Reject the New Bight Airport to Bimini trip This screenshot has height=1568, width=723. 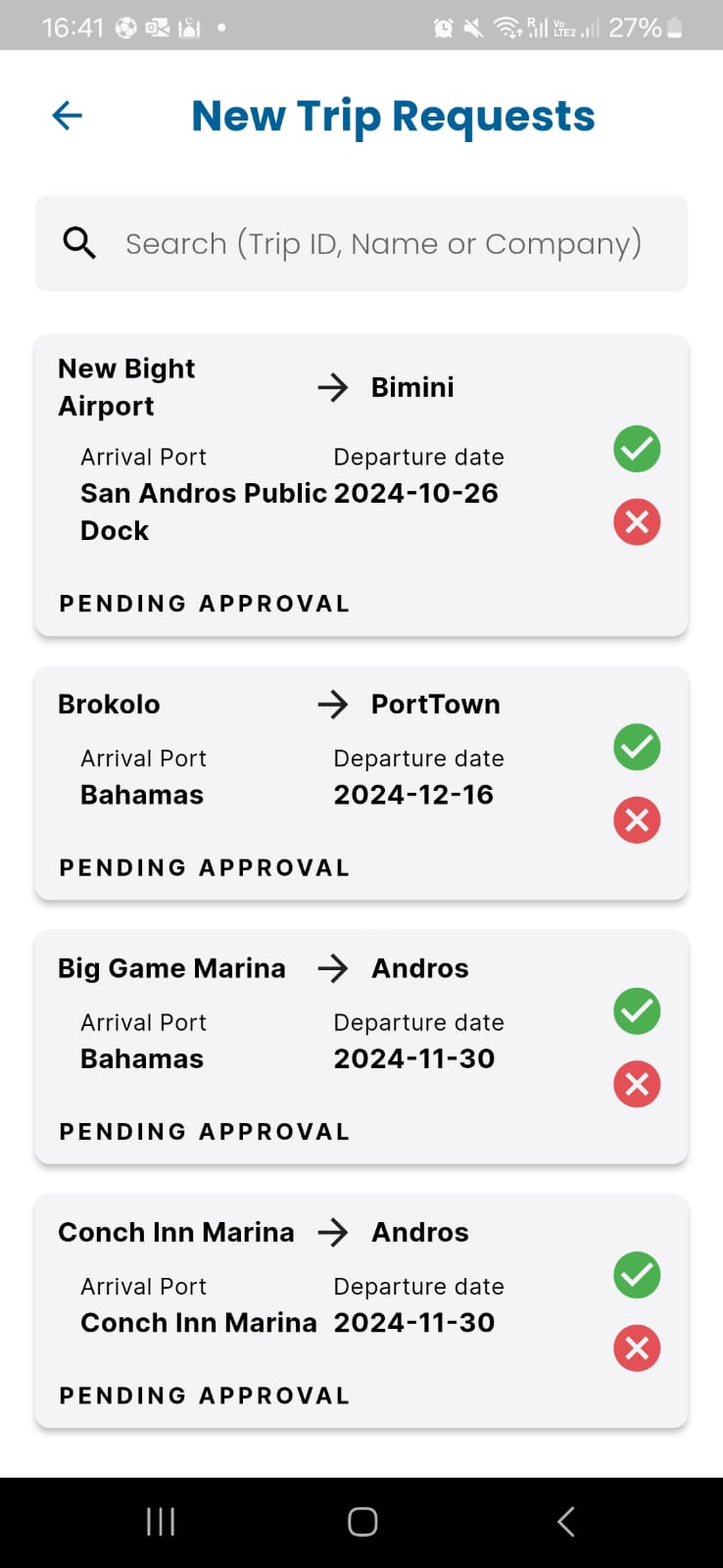pyautogui.click(x=637, y=521)
